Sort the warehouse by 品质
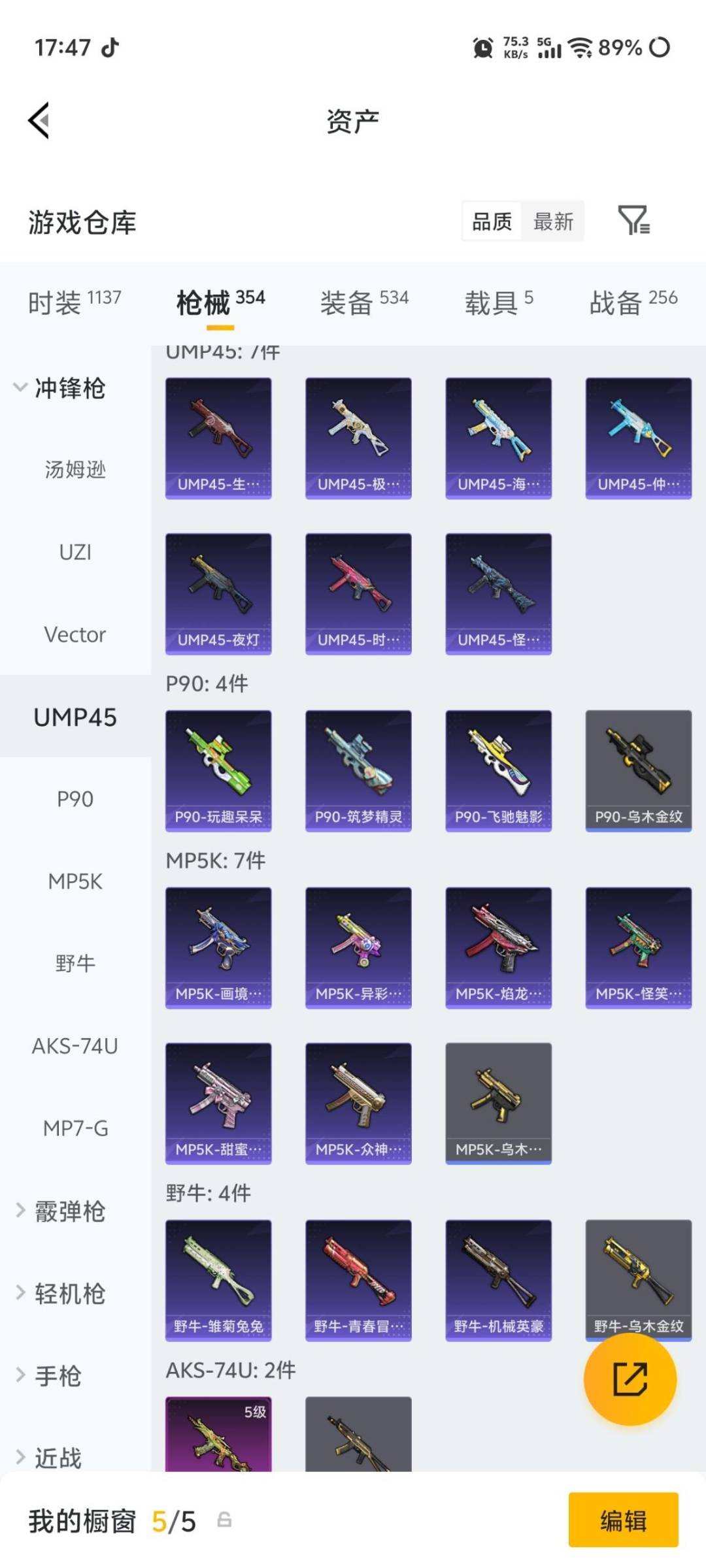Image resolution: width=706 pixels, height=1568 pixels. pyautogui.click(x=492, y=221)
